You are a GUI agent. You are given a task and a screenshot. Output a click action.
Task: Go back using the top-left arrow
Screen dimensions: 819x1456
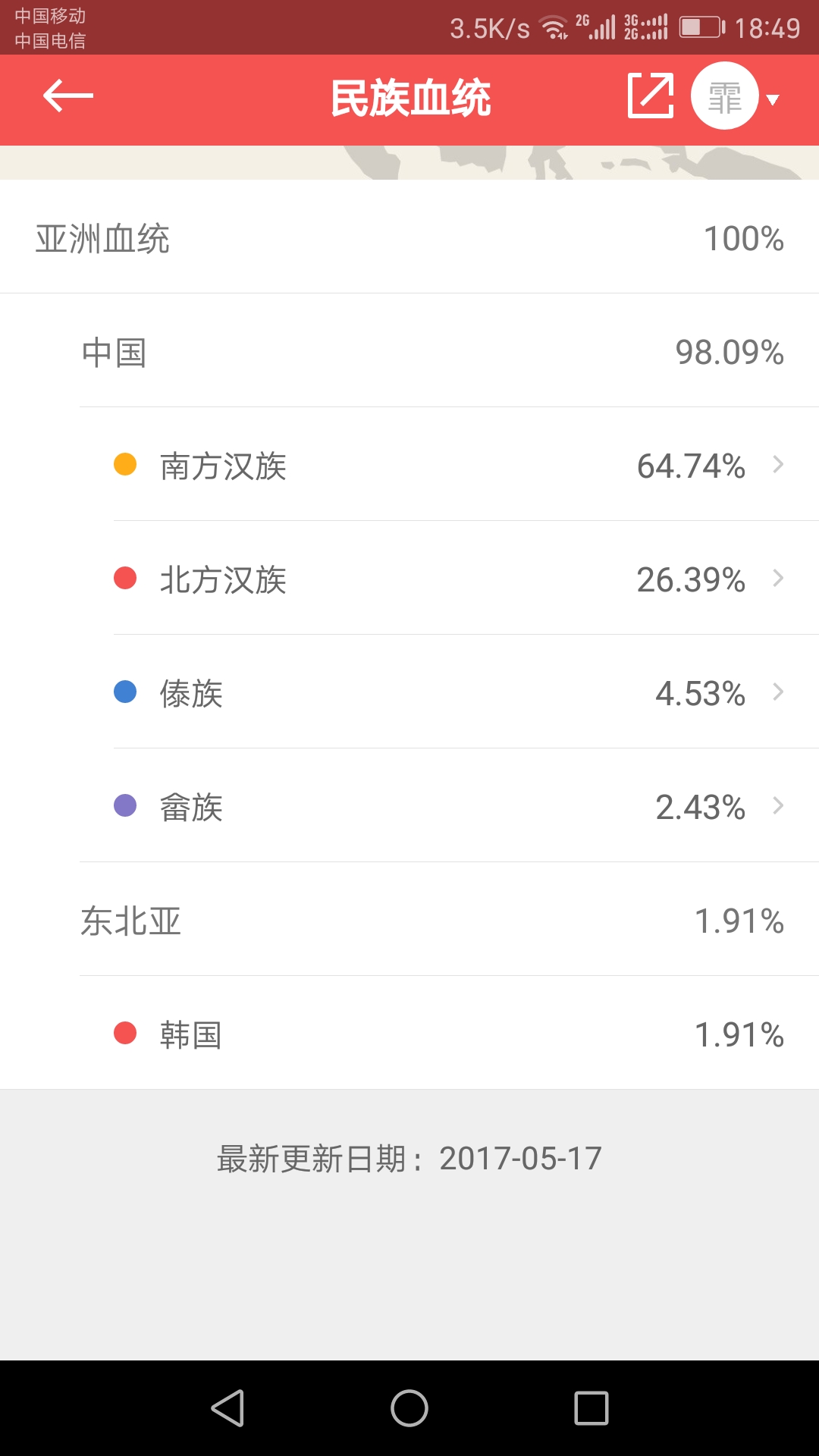coord(68,96)
